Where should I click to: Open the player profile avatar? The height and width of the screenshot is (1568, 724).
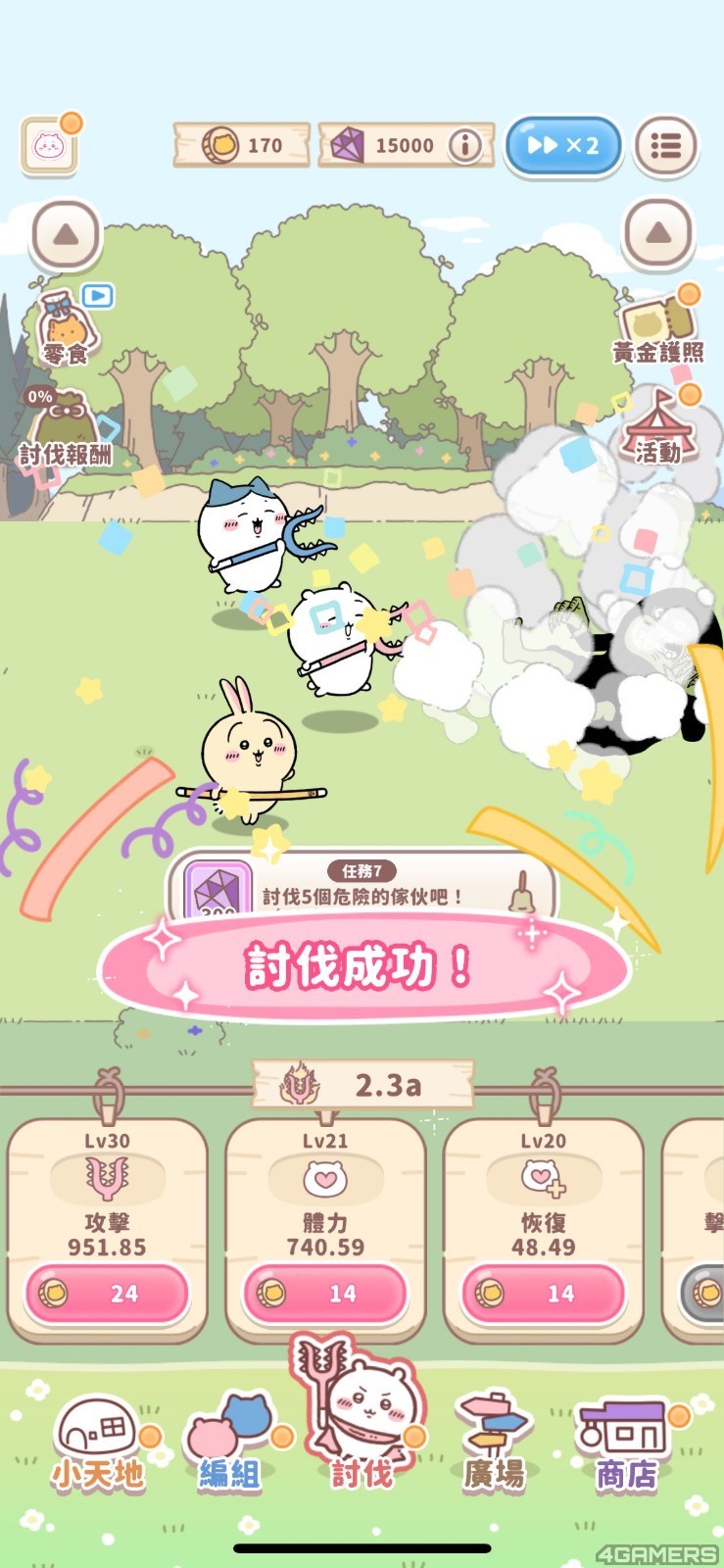coord(49,147)
